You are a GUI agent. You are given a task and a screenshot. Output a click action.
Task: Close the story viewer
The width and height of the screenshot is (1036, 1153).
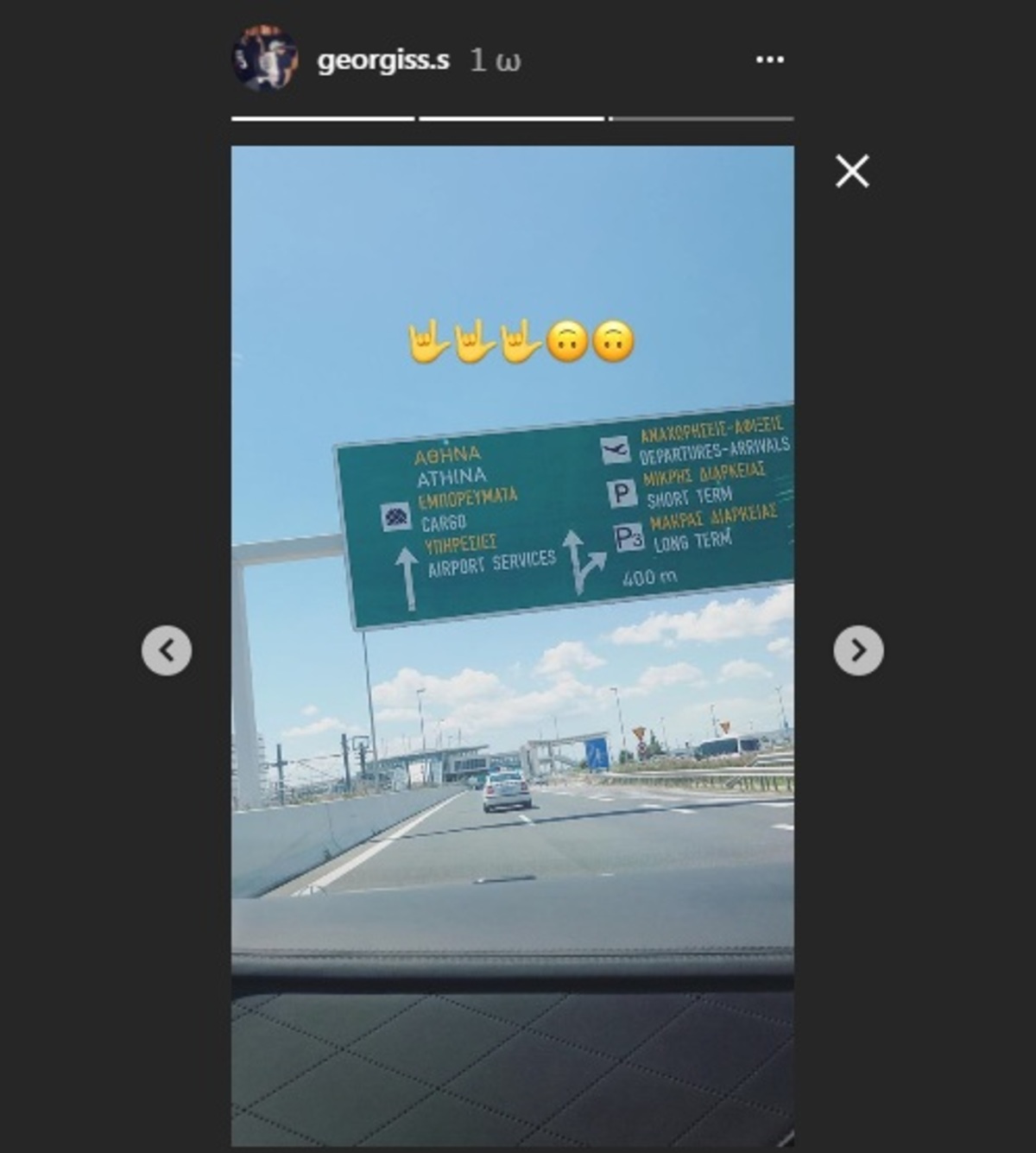click(852, 172)
